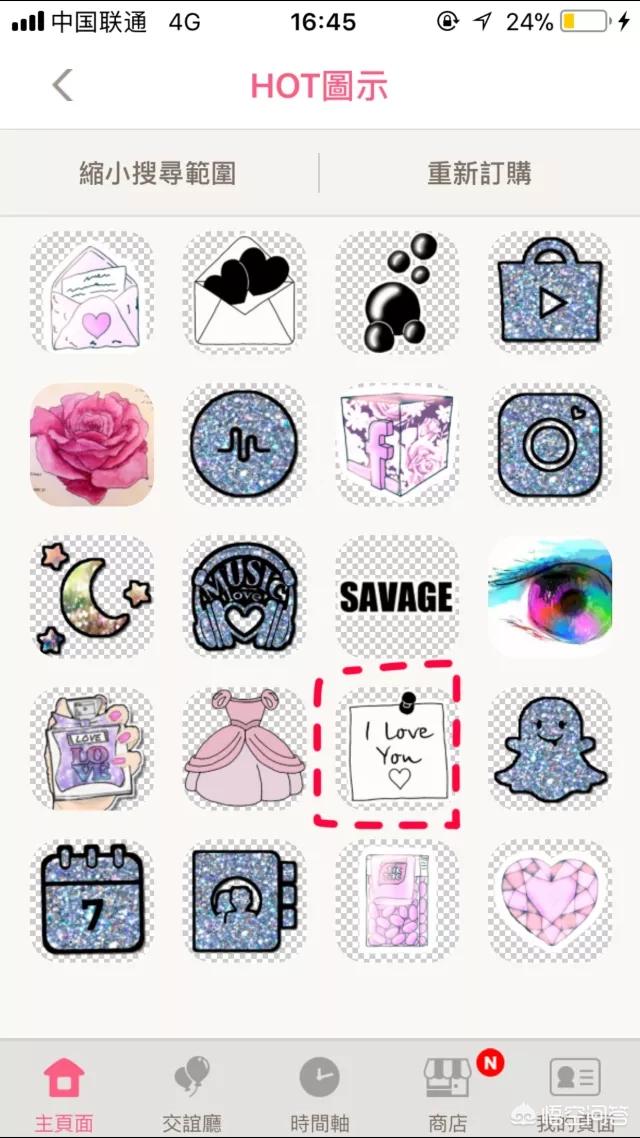Tap the 重新訂購 button

click(x=479, y=173)
